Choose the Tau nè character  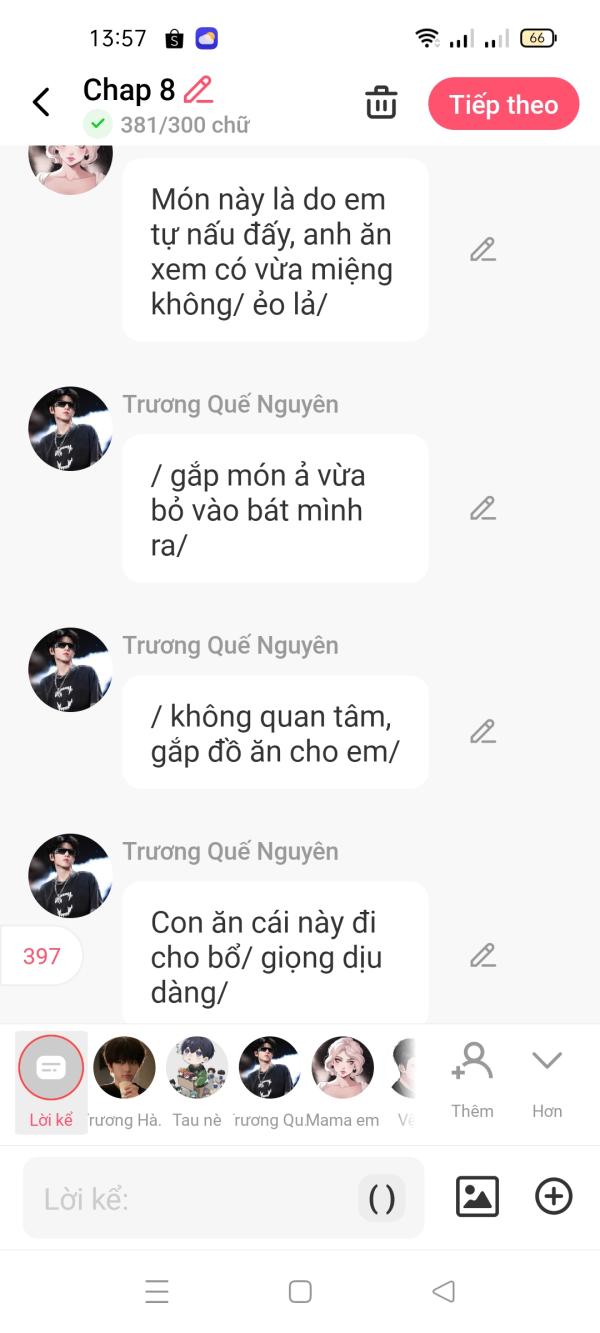click(x=197, y=1080)
